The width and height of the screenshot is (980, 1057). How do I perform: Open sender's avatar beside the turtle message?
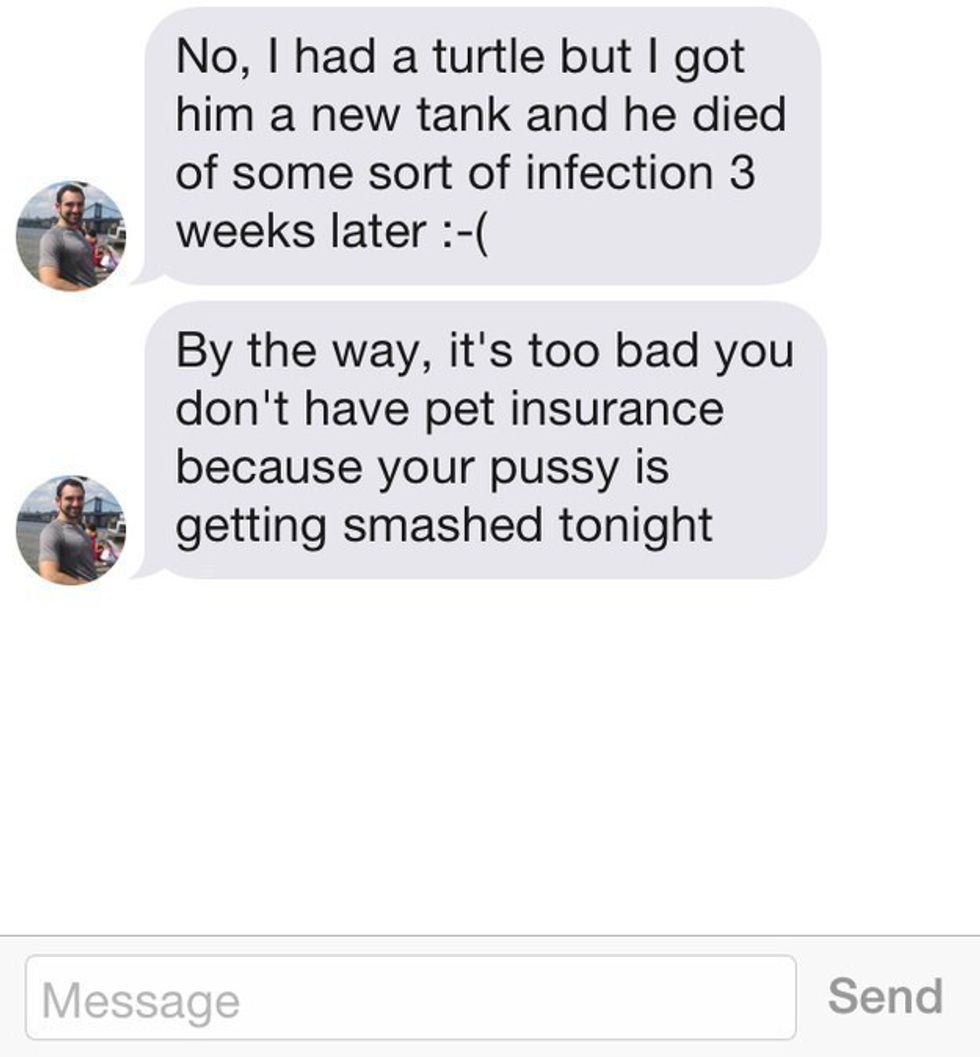pos(71,236)
